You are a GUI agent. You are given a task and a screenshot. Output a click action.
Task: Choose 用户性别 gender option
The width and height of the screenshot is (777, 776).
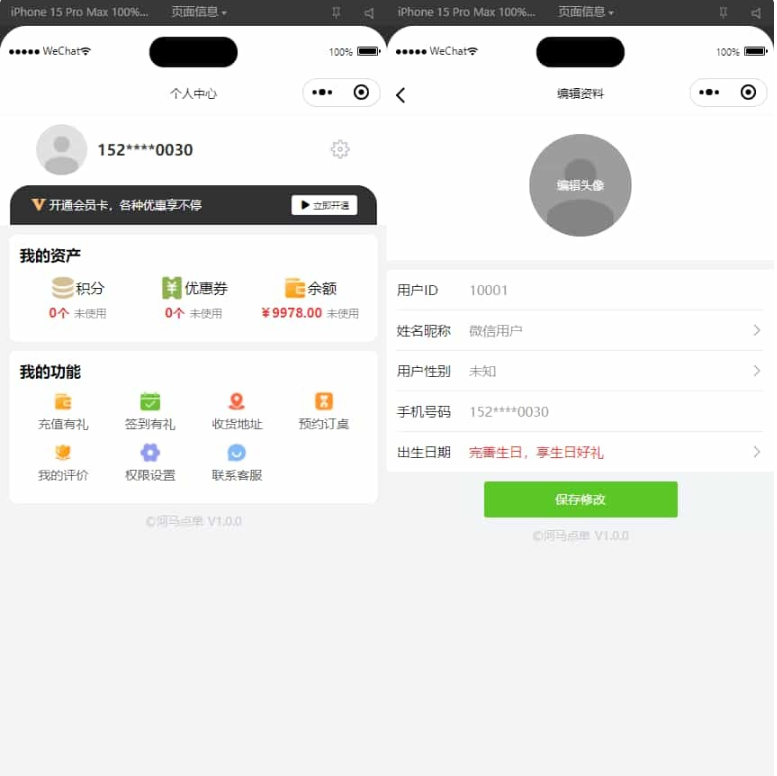click(x=580, y=371)
